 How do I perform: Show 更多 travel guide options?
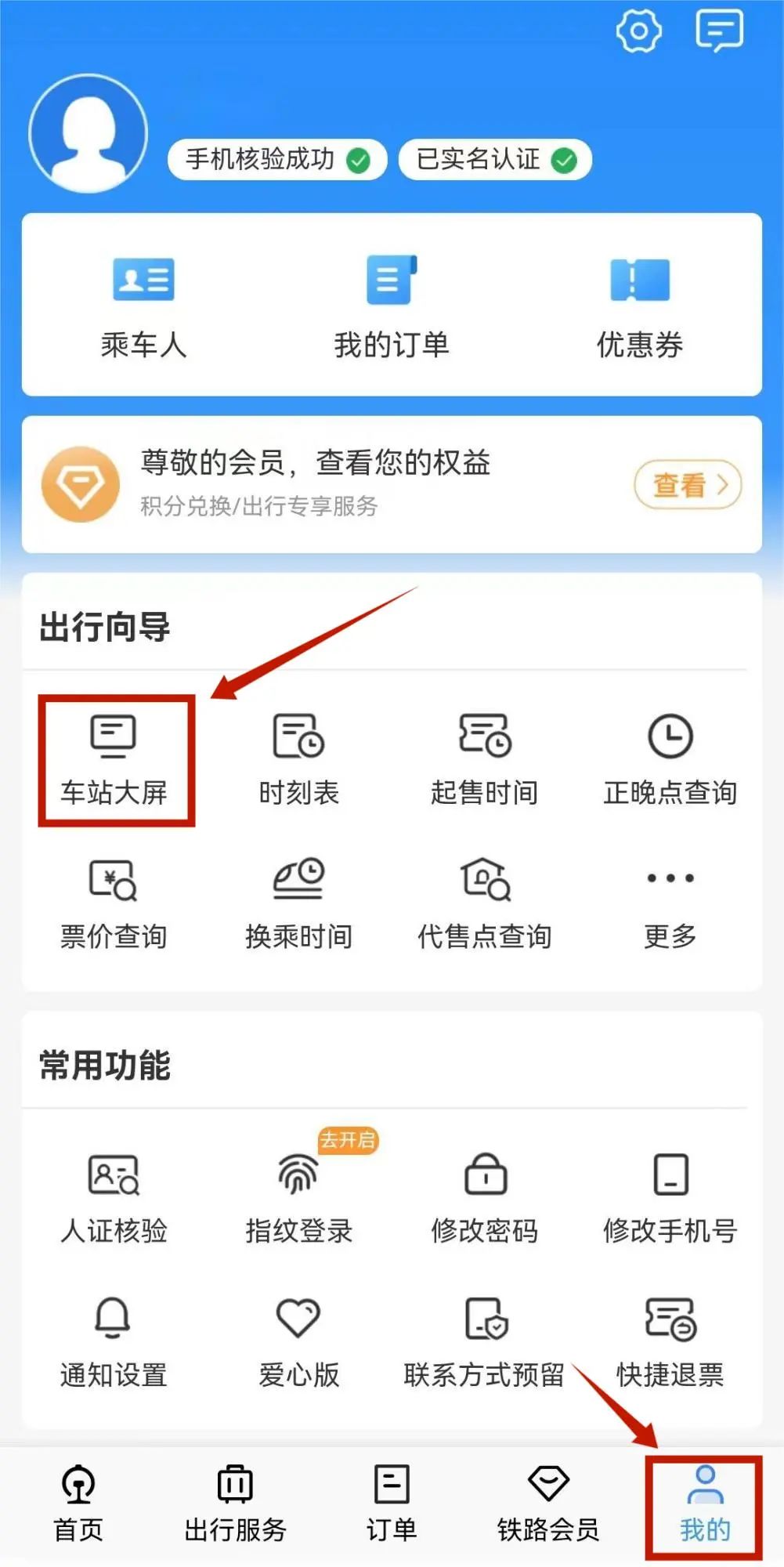tap(670, 903)
